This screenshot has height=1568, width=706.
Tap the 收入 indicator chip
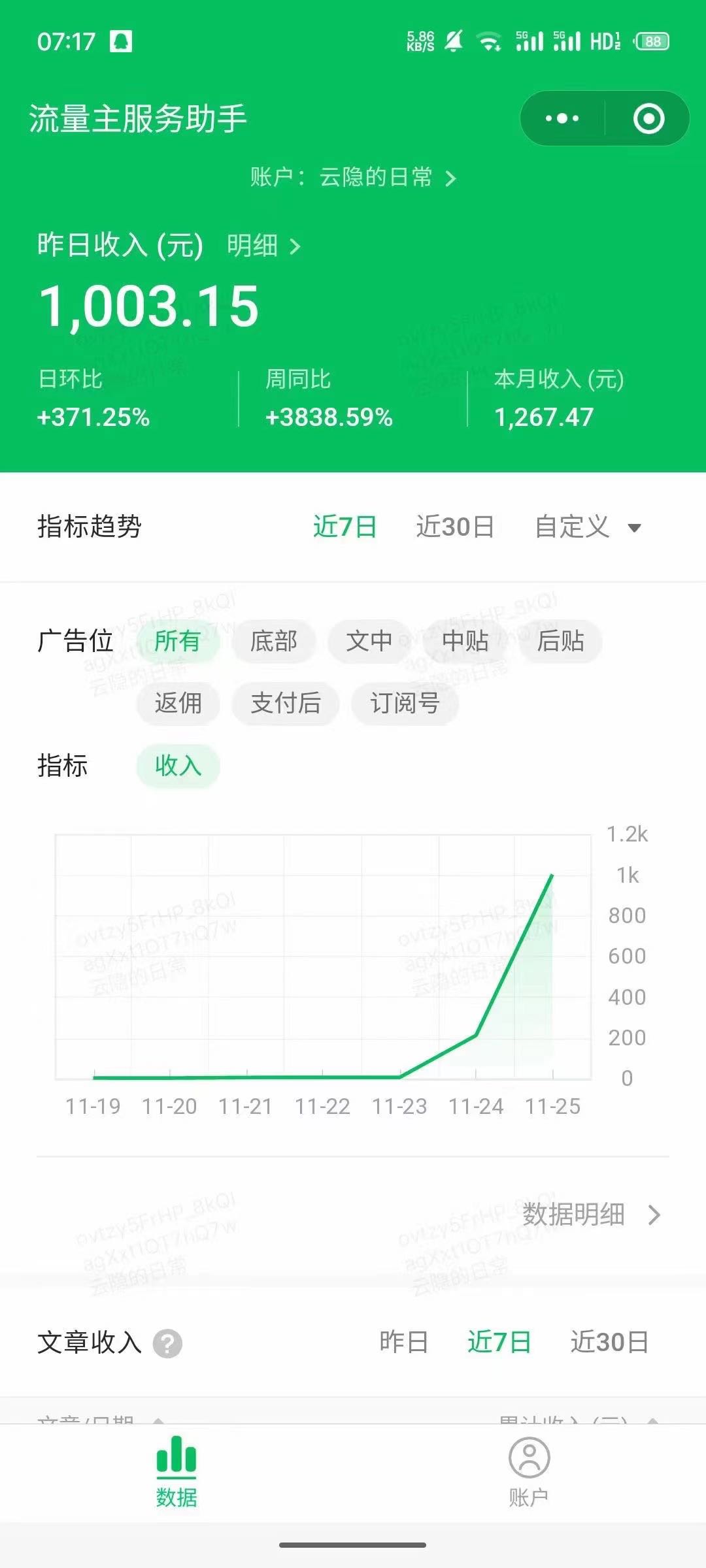click(178, 766)
